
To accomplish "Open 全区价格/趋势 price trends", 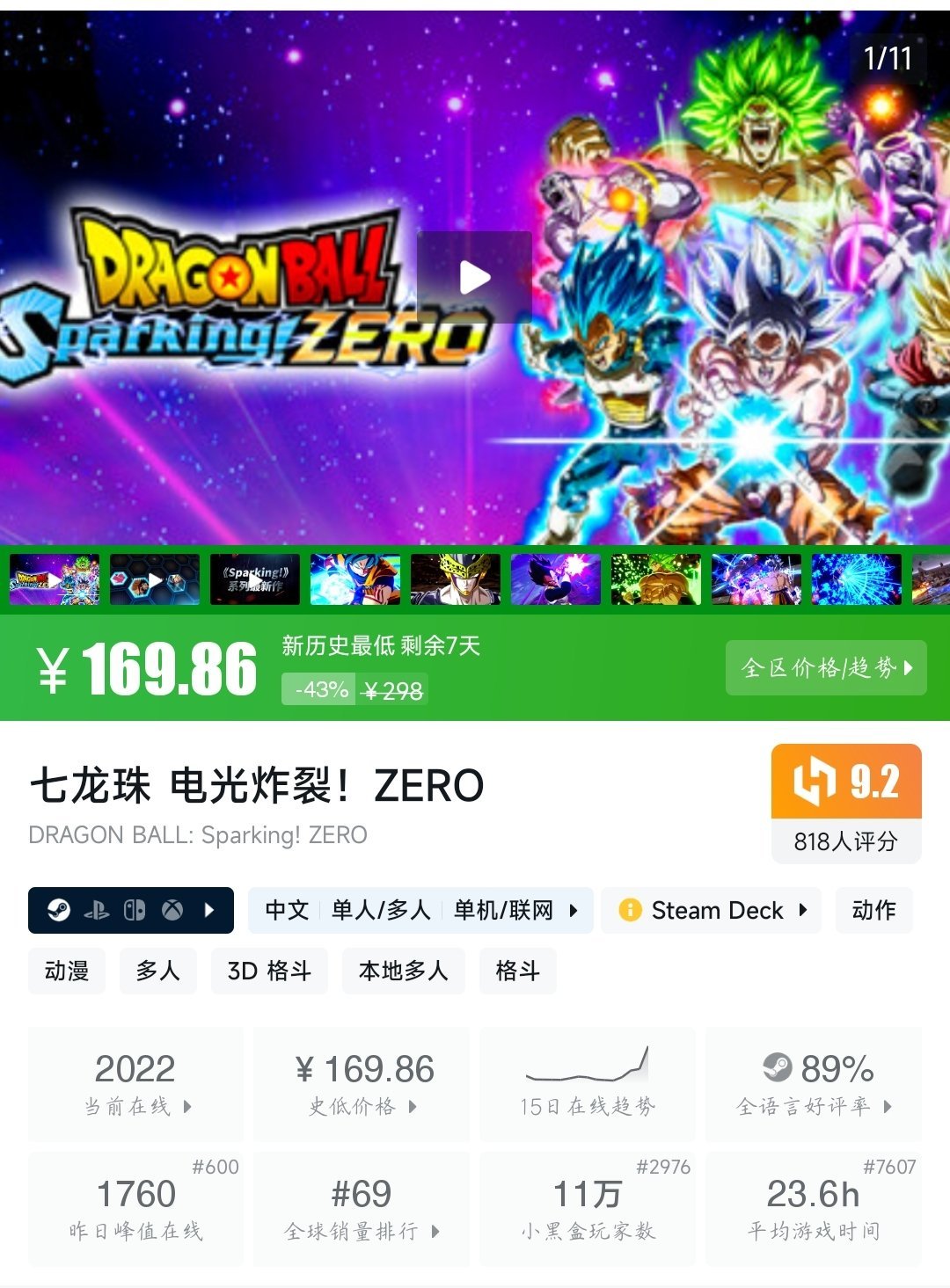I will (x=826, y=668).
